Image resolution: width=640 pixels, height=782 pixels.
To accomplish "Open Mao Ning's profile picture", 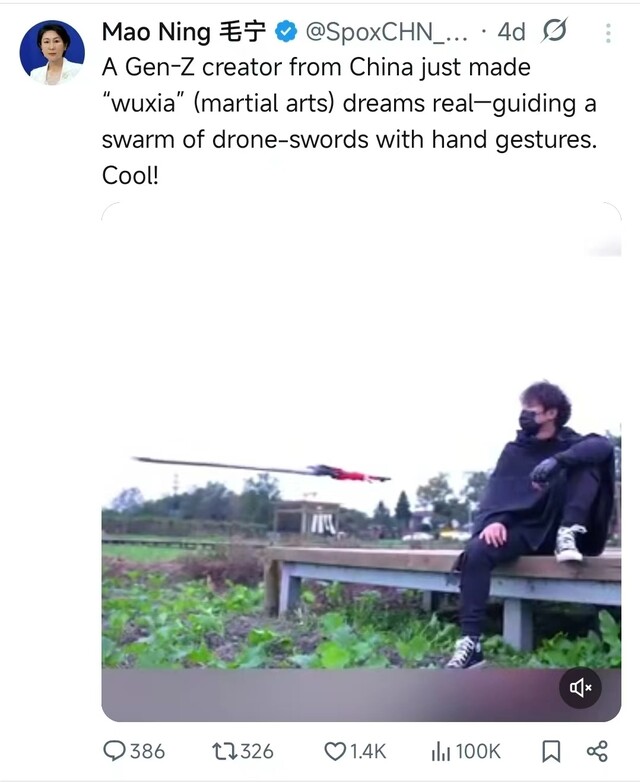I will (x=52, y=52).
